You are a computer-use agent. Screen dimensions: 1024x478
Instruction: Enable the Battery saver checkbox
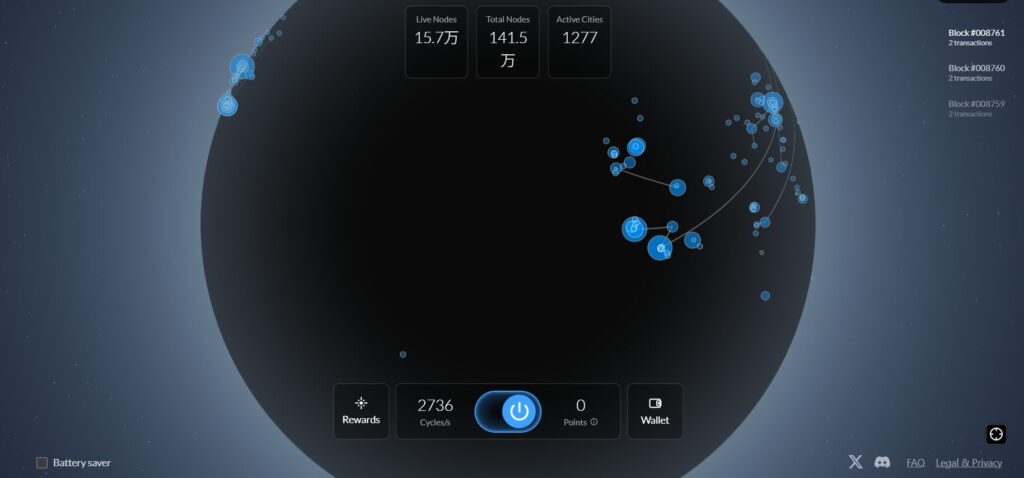tap(42, 463)
